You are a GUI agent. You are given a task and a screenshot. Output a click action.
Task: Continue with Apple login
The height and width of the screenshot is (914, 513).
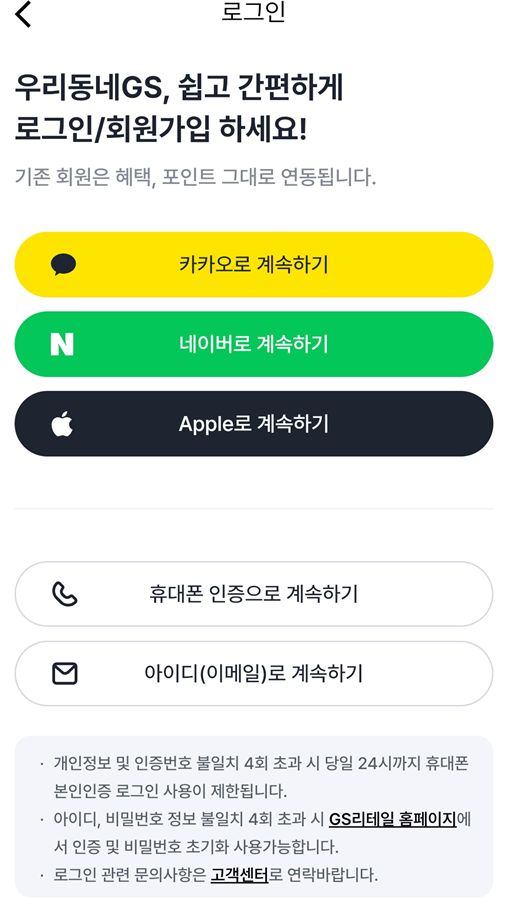[254, 424]
